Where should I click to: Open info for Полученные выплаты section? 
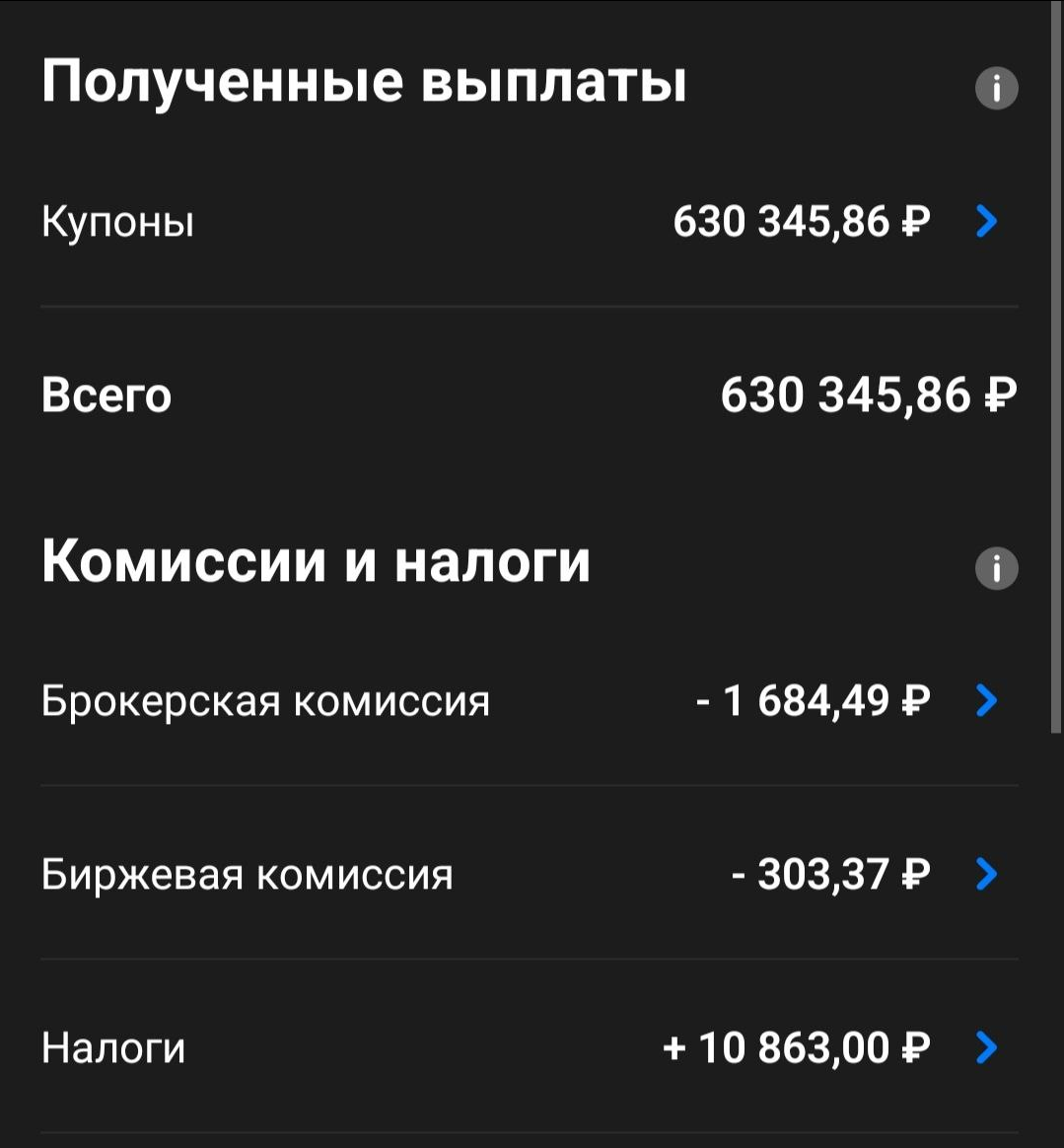point(996,89)
